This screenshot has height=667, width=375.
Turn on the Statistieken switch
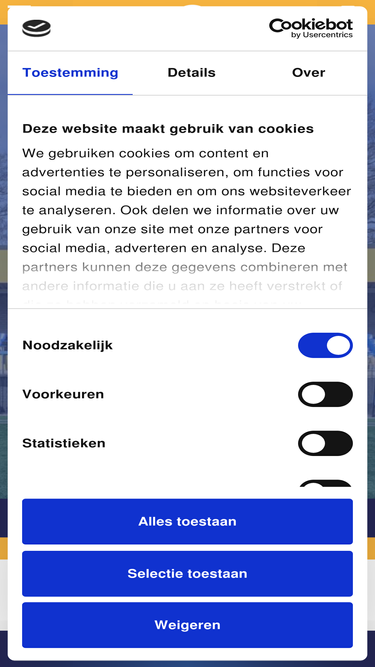pyautogui.click(x=325, y=443)
